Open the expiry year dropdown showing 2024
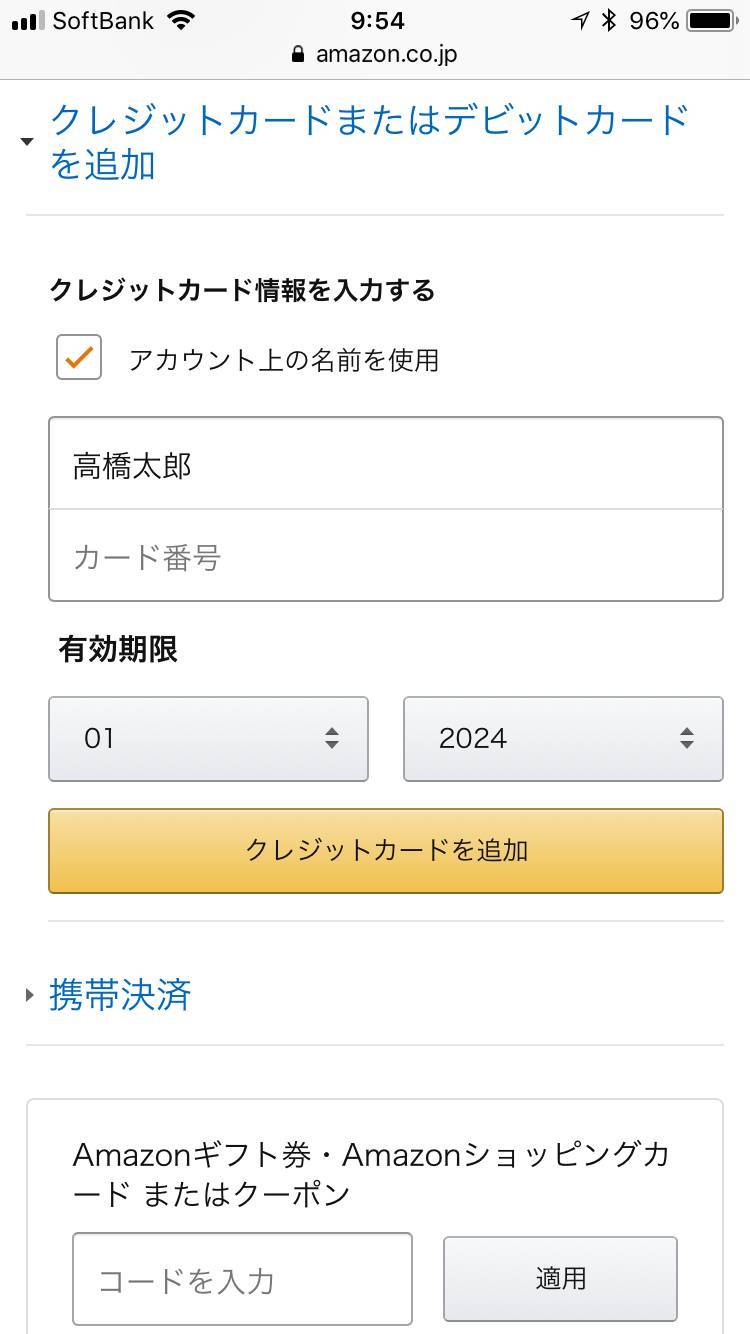Image resolution: width=750 pixels, height=1334 pixels. tap(563, 739)
